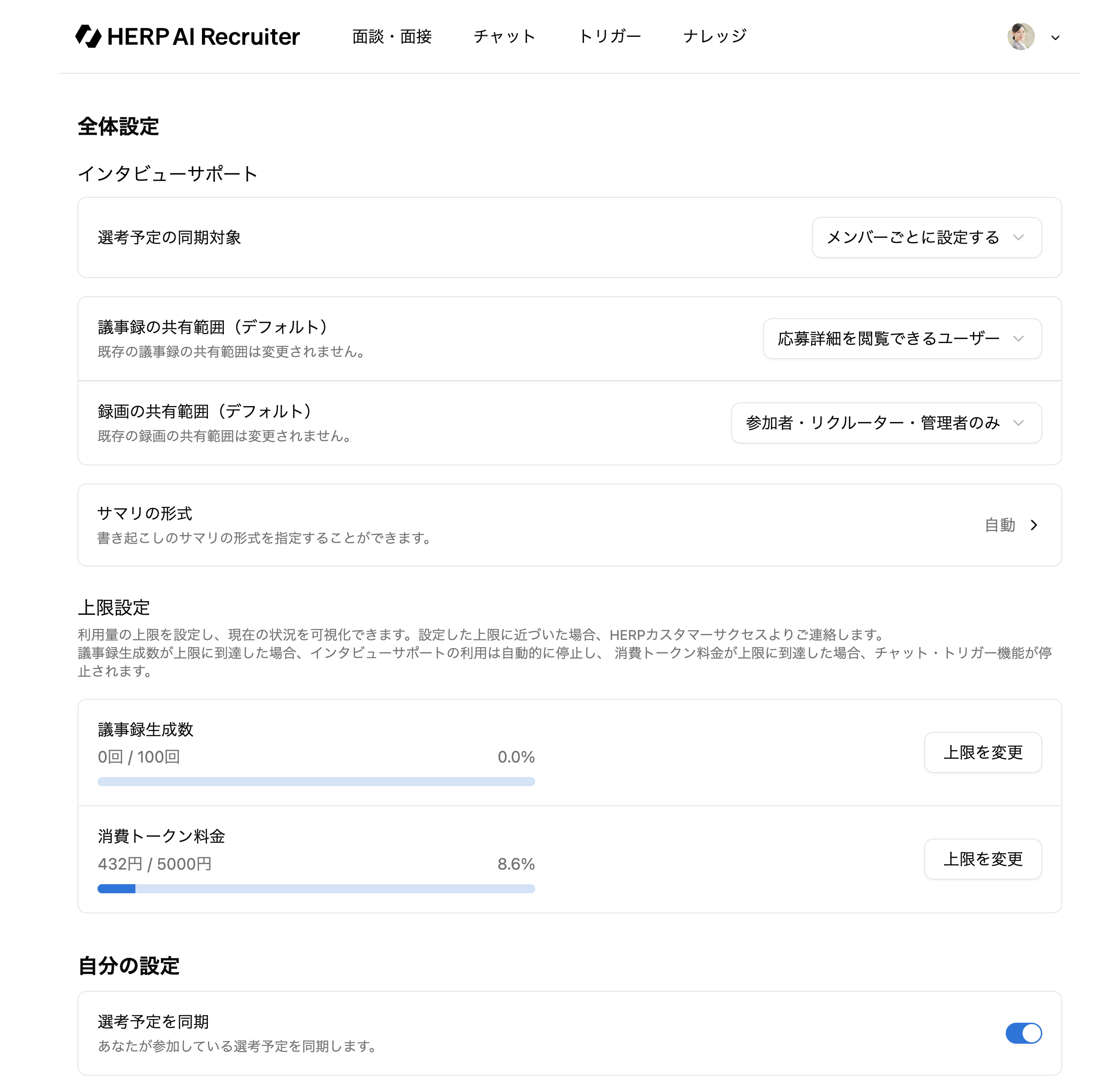Change the limit for 消費トークン料金
Screen dimensions: 1117x1092
click(x=982, y=859)
